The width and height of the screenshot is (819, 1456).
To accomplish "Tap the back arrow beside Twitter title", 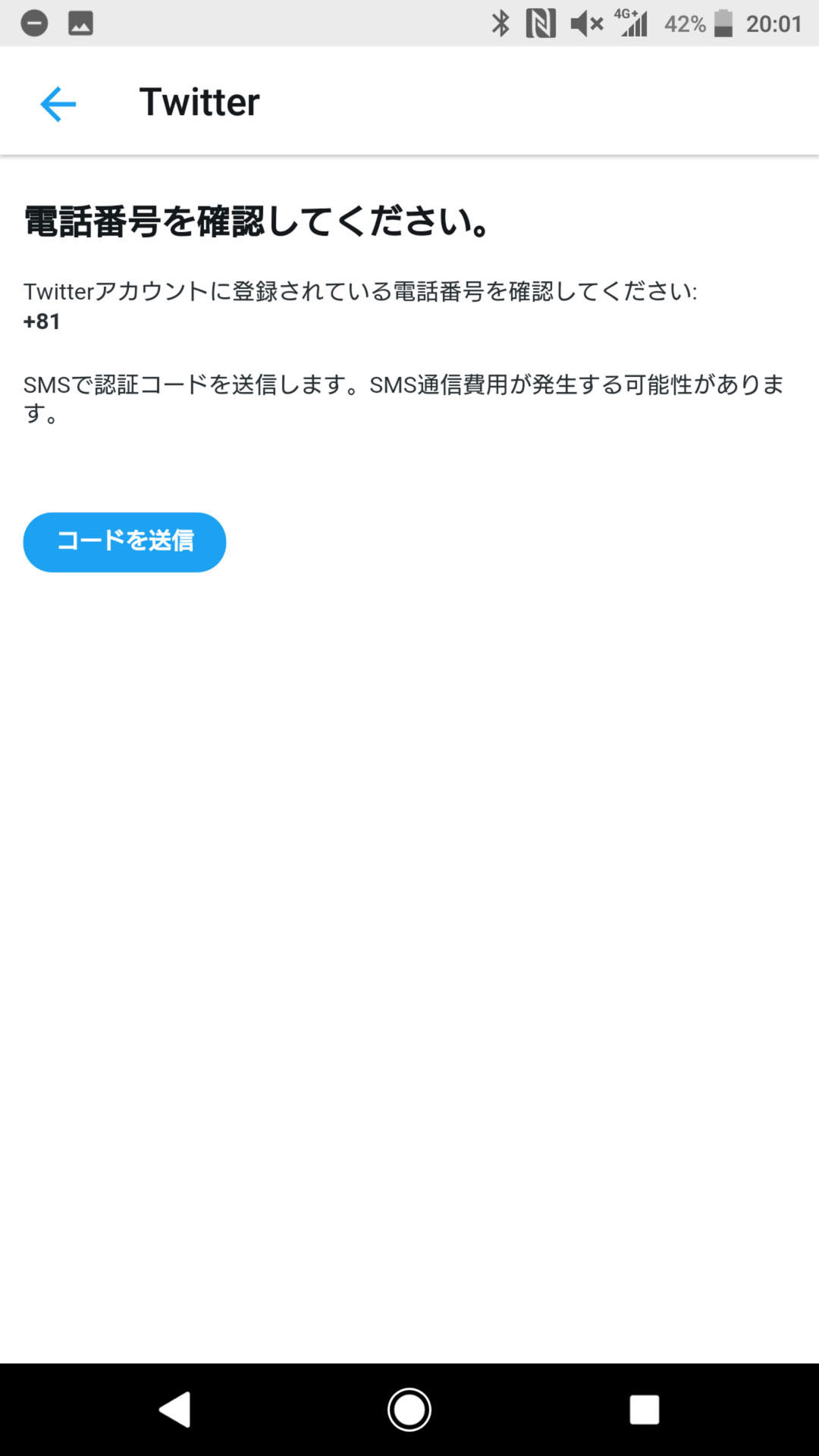I will (58, 104).
